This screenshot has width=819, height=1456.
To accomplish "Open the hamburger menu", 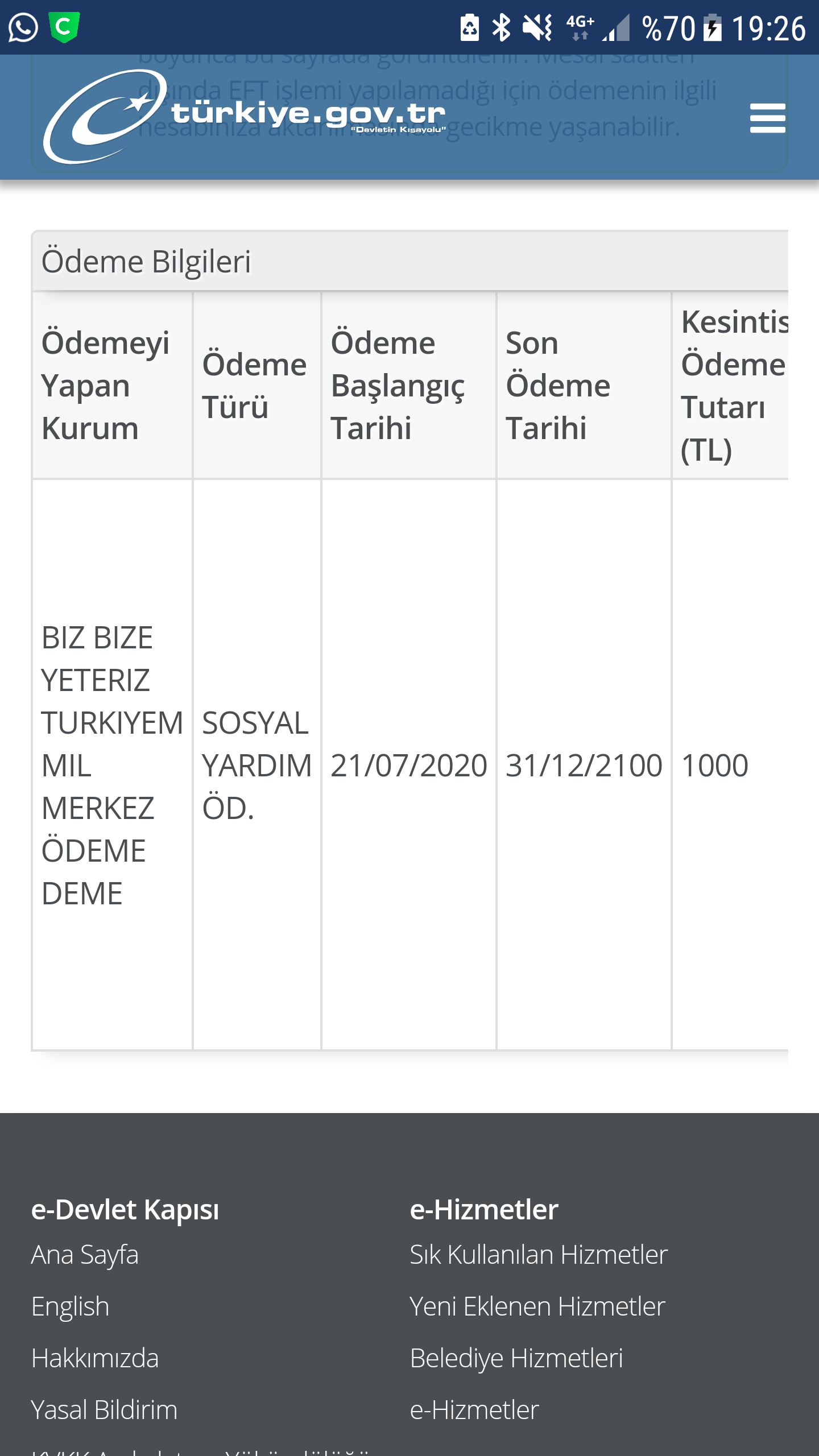I will 767,118.
